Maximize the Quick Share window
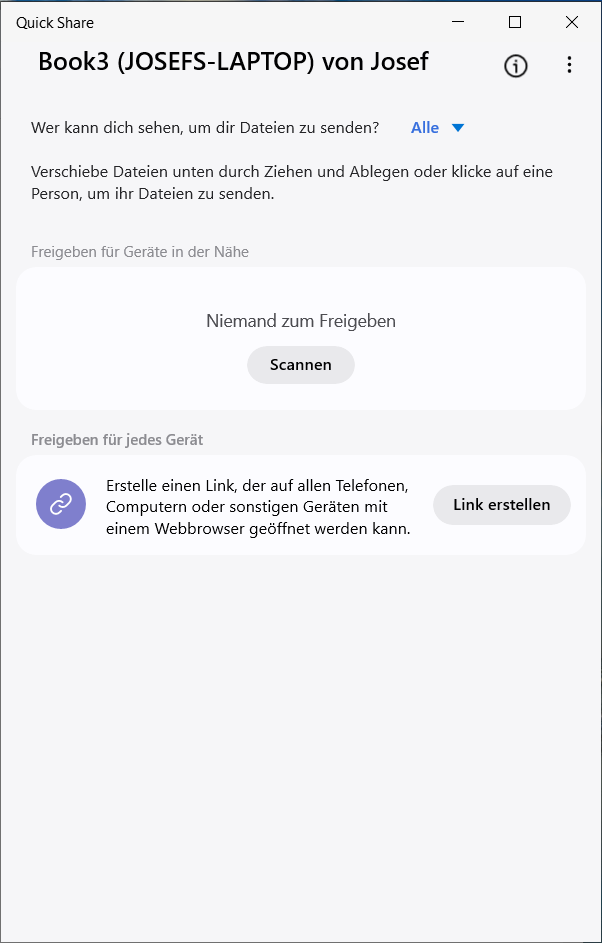 tap(515, 22)
